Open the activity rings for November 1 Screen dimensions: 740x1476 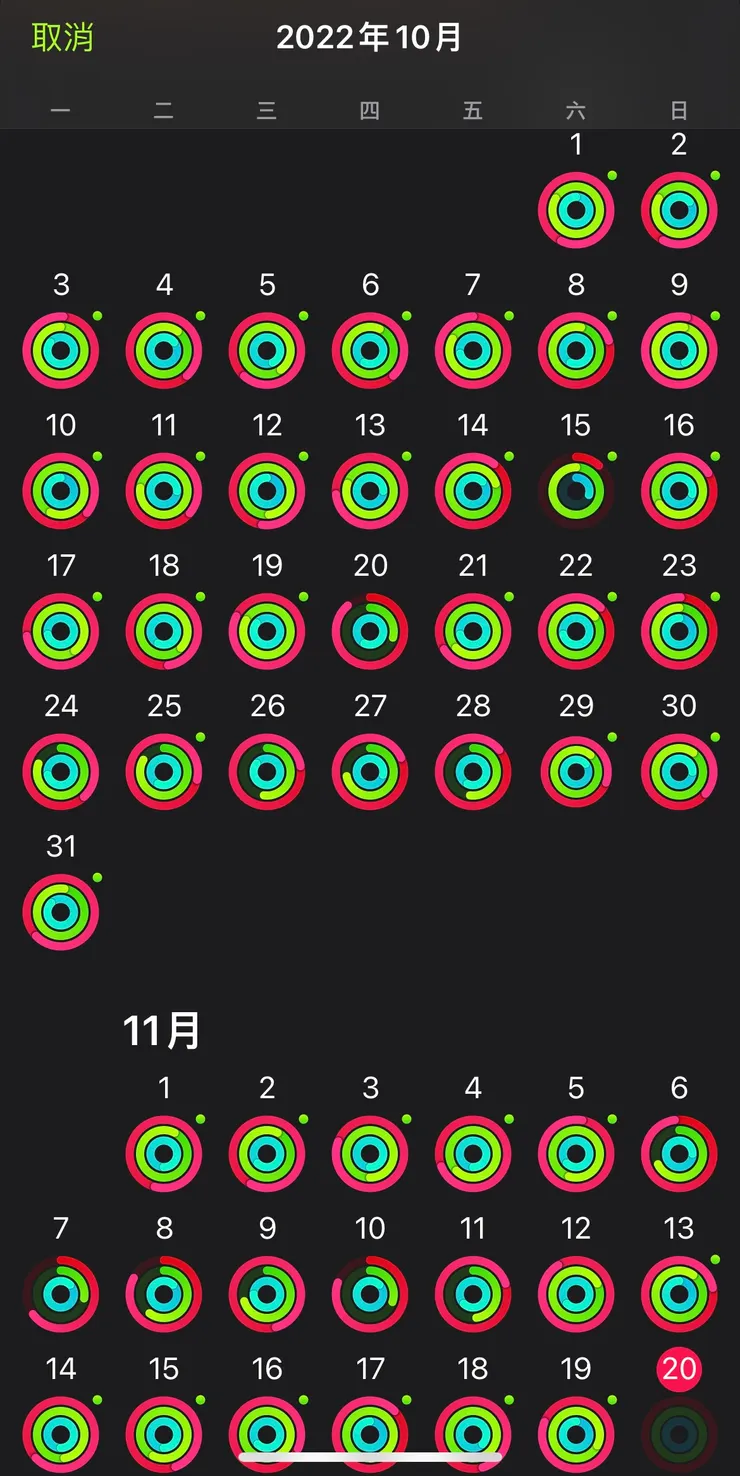click(164, 1152)
